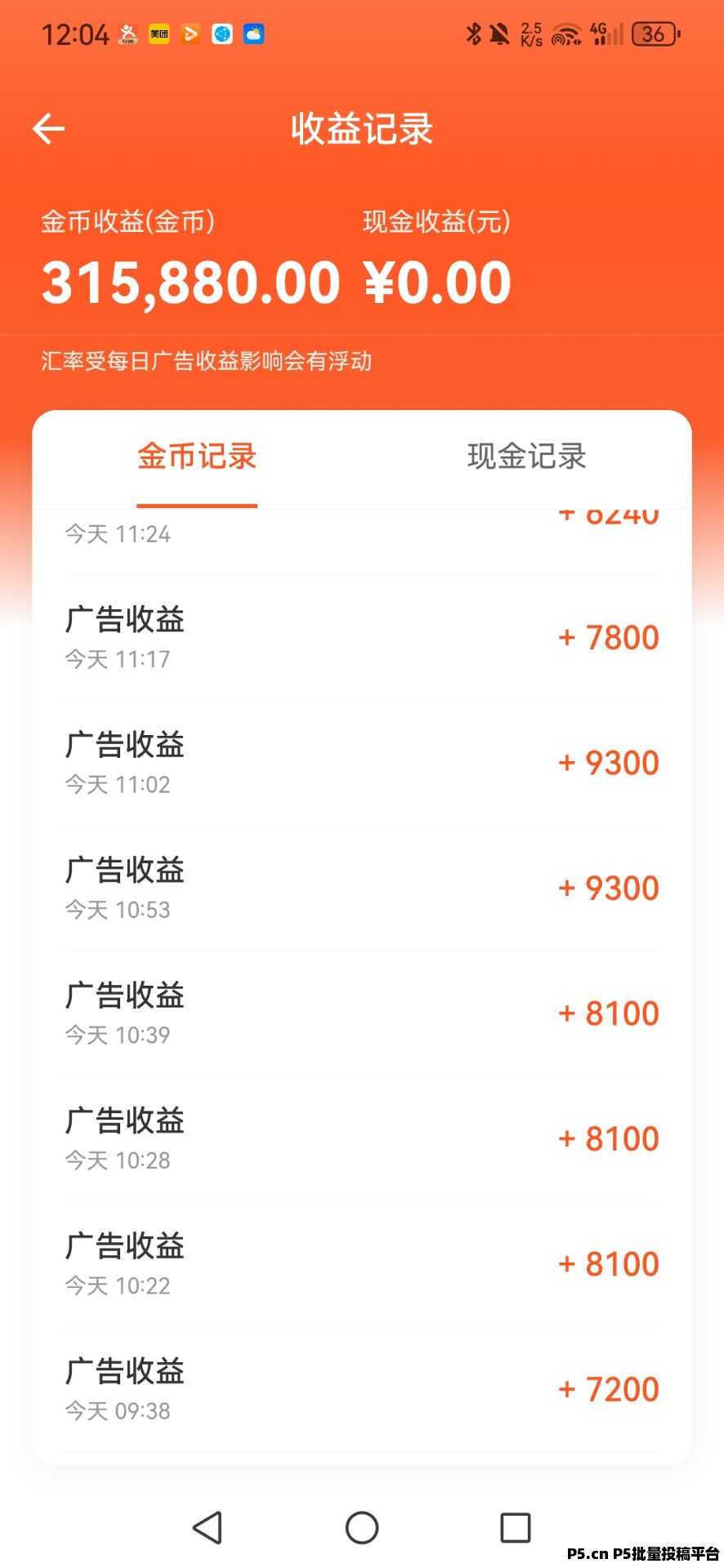Select the 金币记录 tab

[x=196, y=457]
